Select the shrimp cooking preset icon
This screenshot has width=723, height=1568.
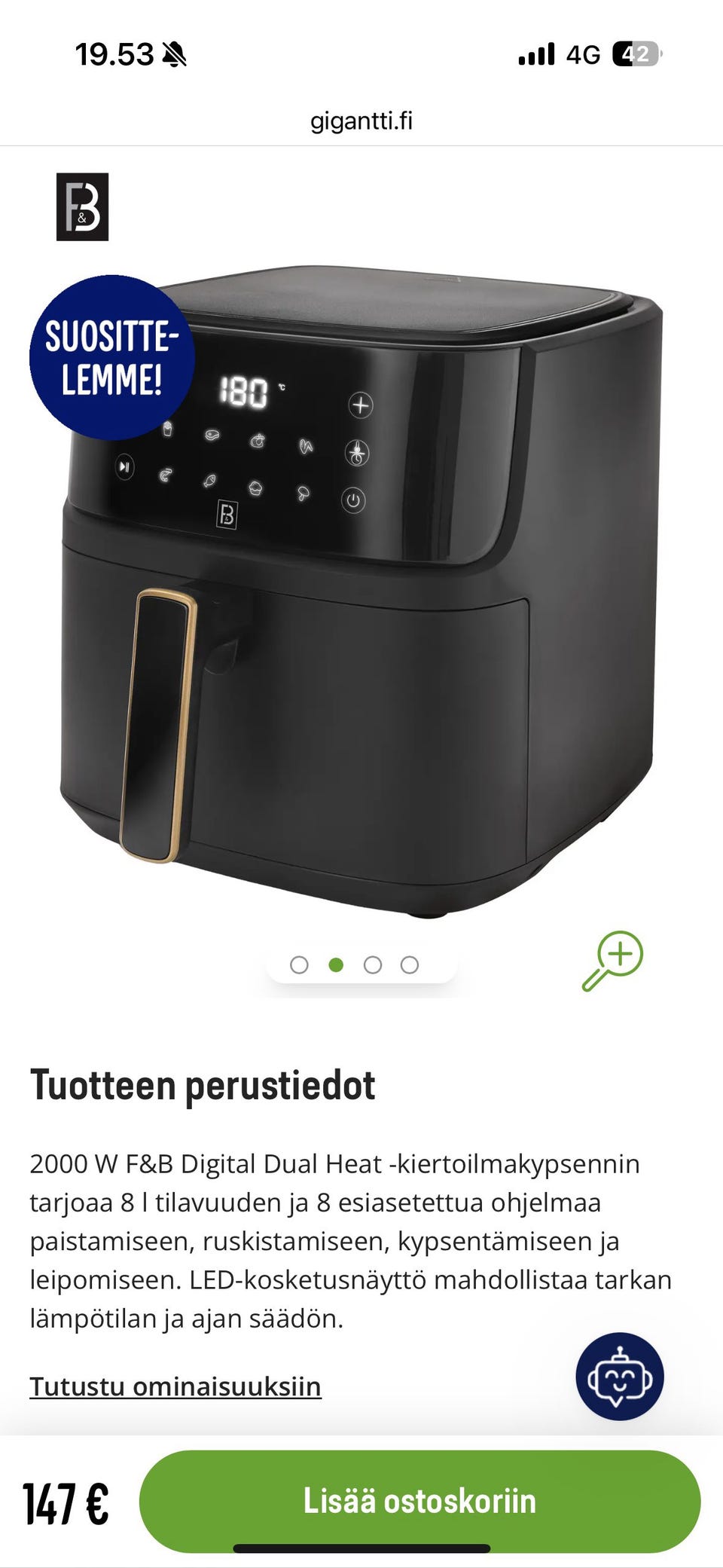tap(164, 475)
